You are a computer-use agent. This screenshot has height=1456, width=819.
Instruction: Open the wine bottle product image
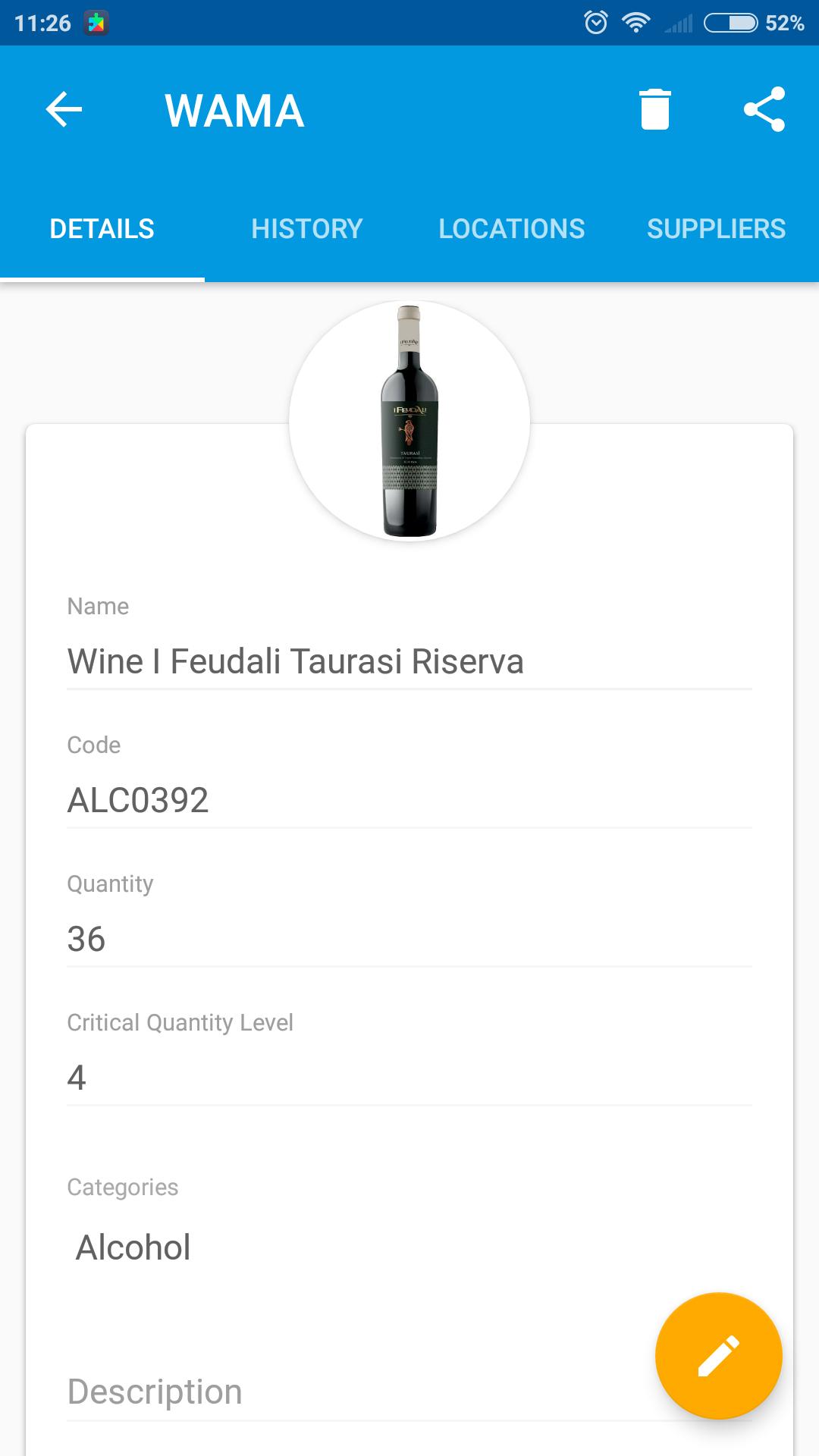point(409,421)
